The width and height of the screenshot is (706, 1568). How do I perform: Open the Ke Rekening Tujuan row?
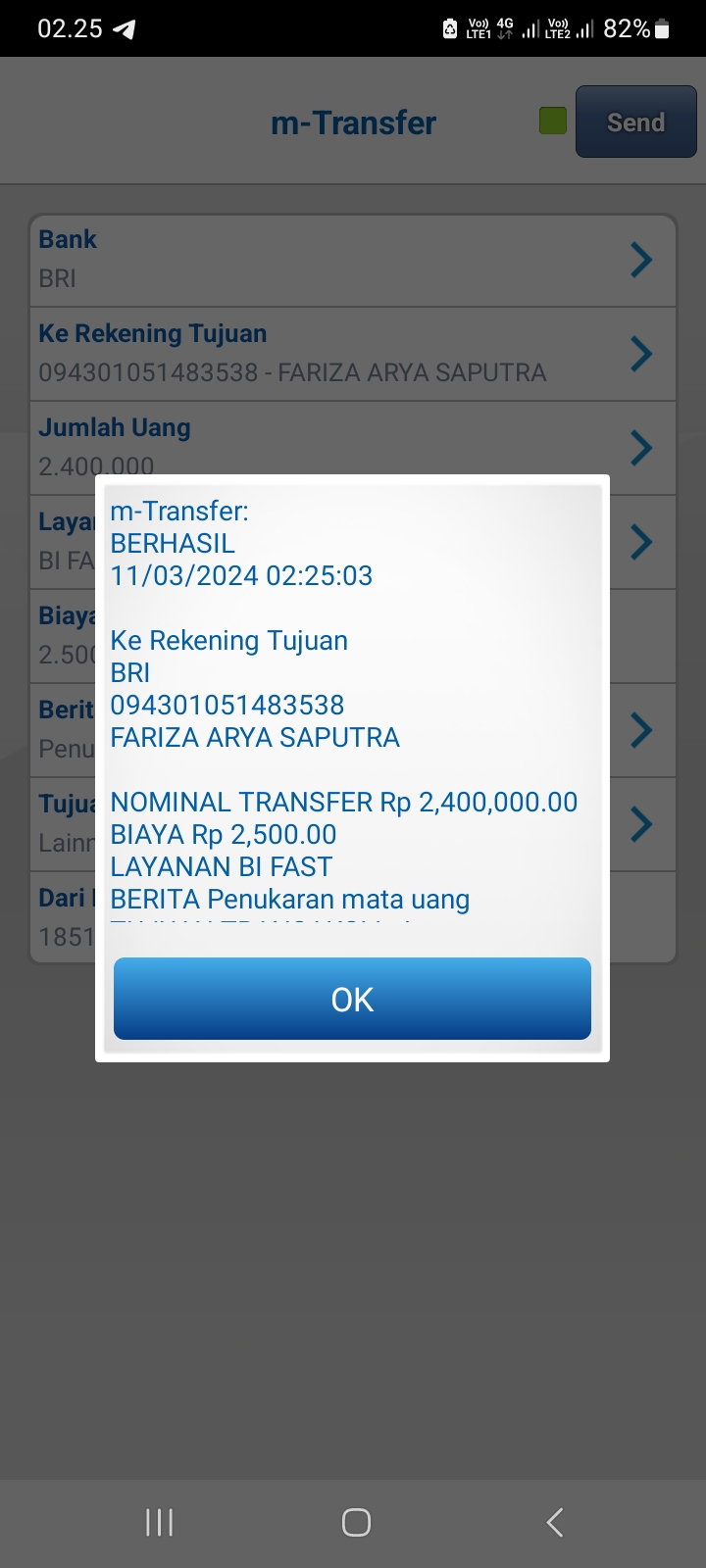pyautogui.click(x=353, y=354)
